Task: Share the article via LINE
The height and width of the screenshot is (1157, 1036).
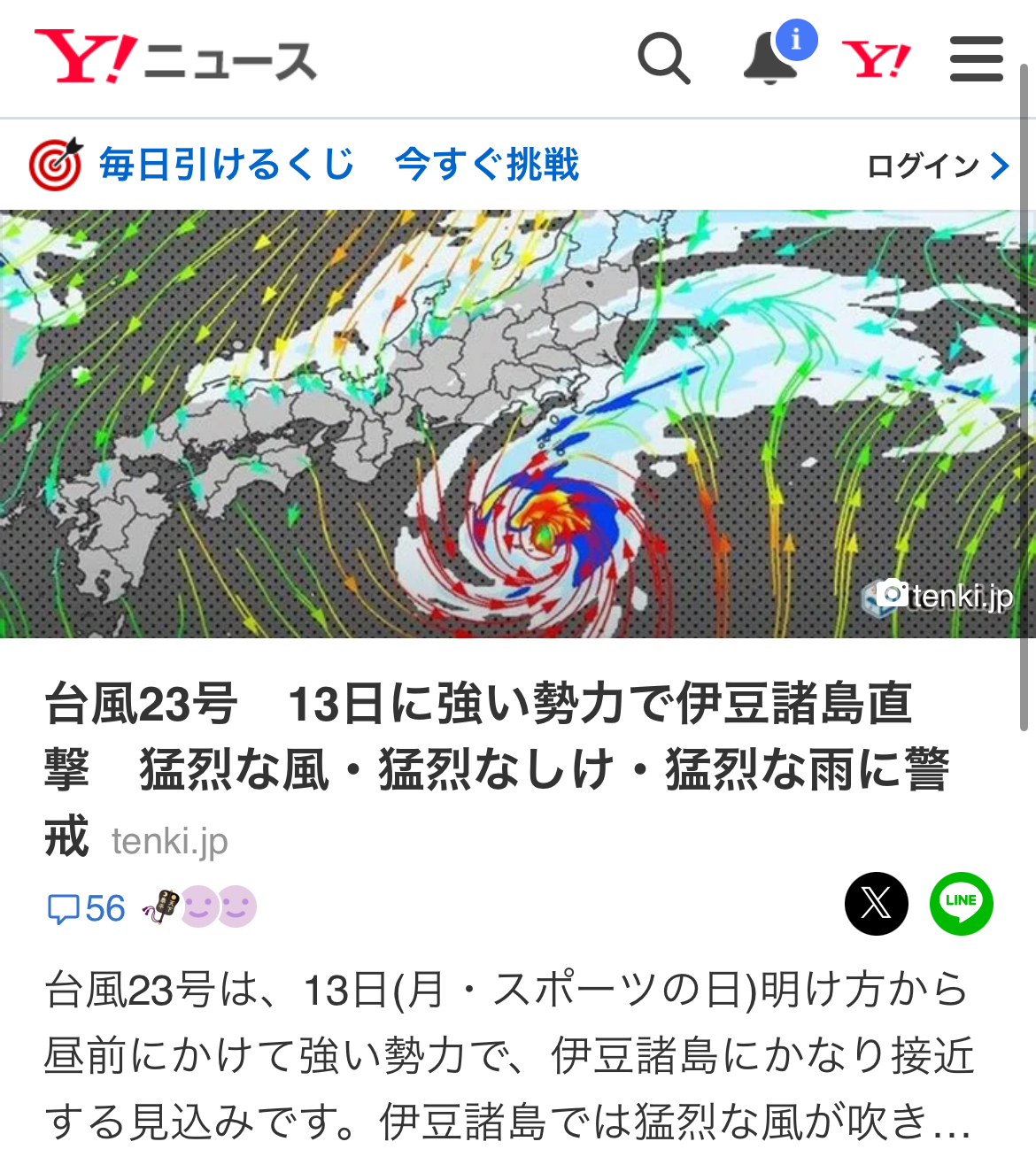Action: pyautogui.click(x=961, y=904)
